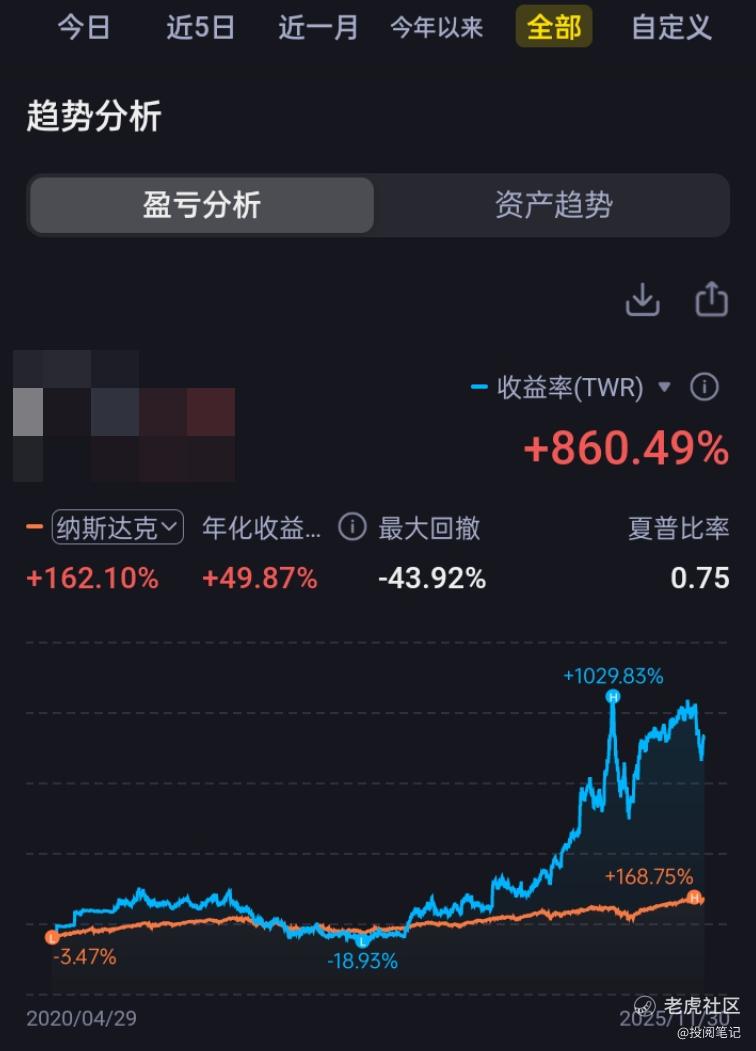Viewport: 756px width, 1051px height.
Task: Switch to the 近5日 range
Action: click(200, 27)
